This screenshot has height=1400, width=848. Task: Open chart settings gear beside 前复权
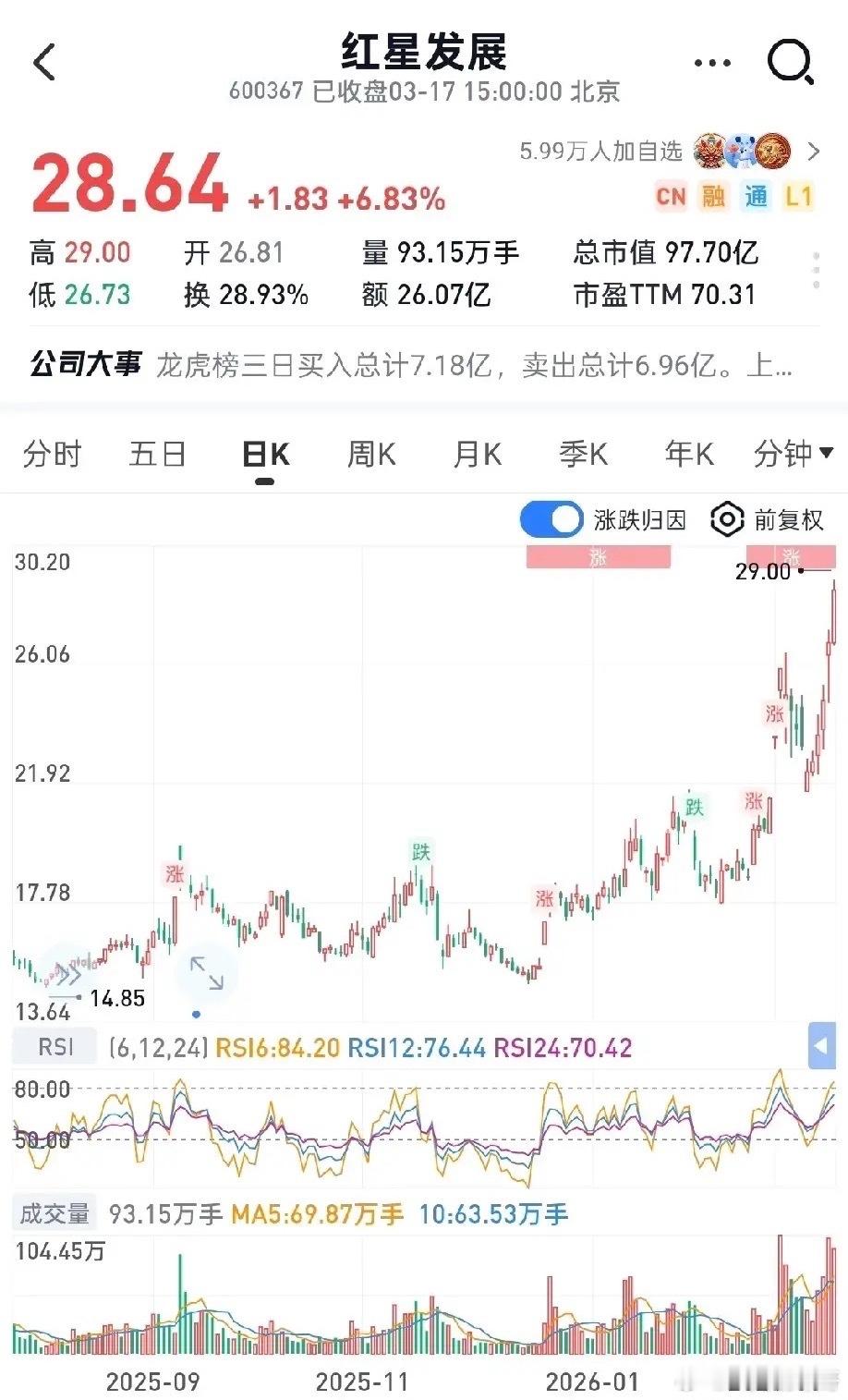click(727, 519)
